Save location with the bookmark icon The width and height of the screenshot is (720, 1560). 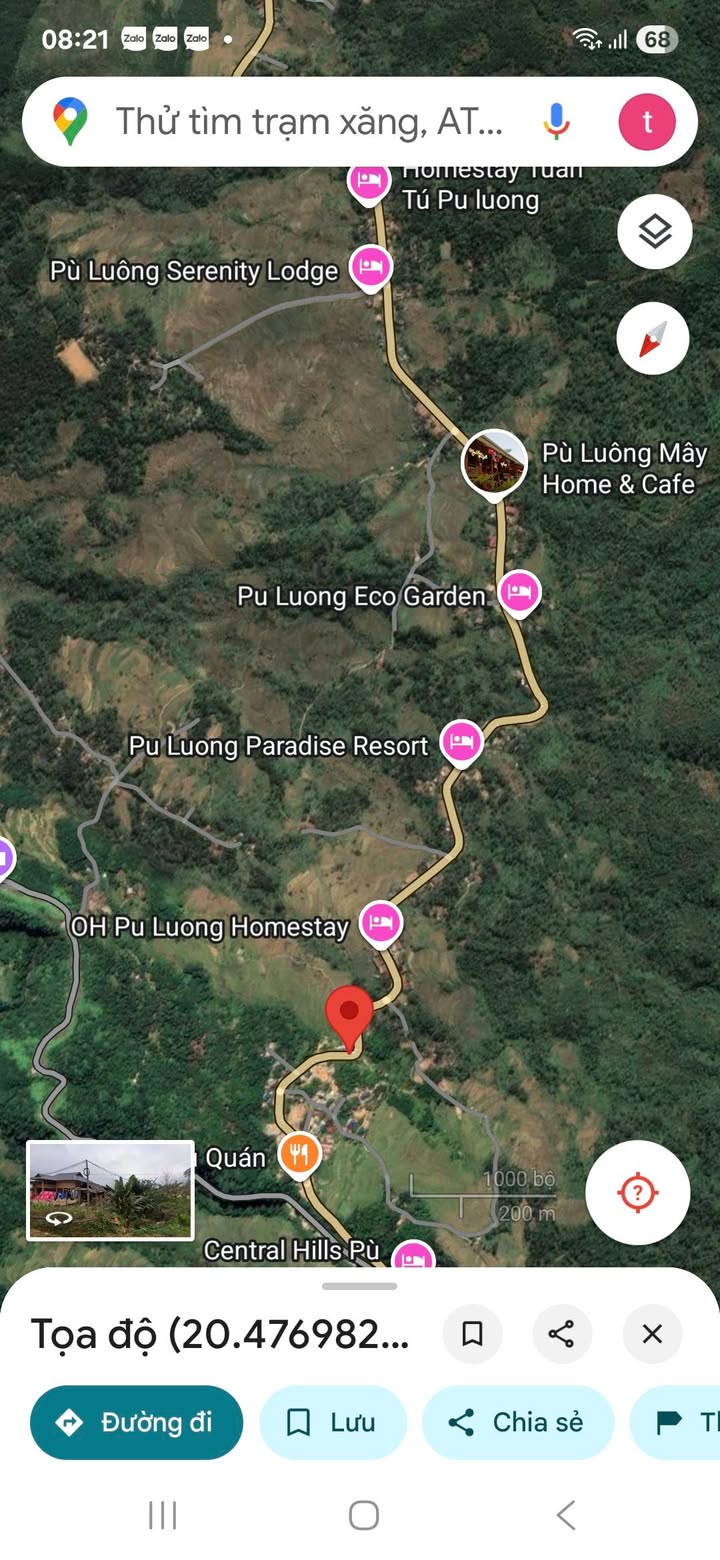472,1333
